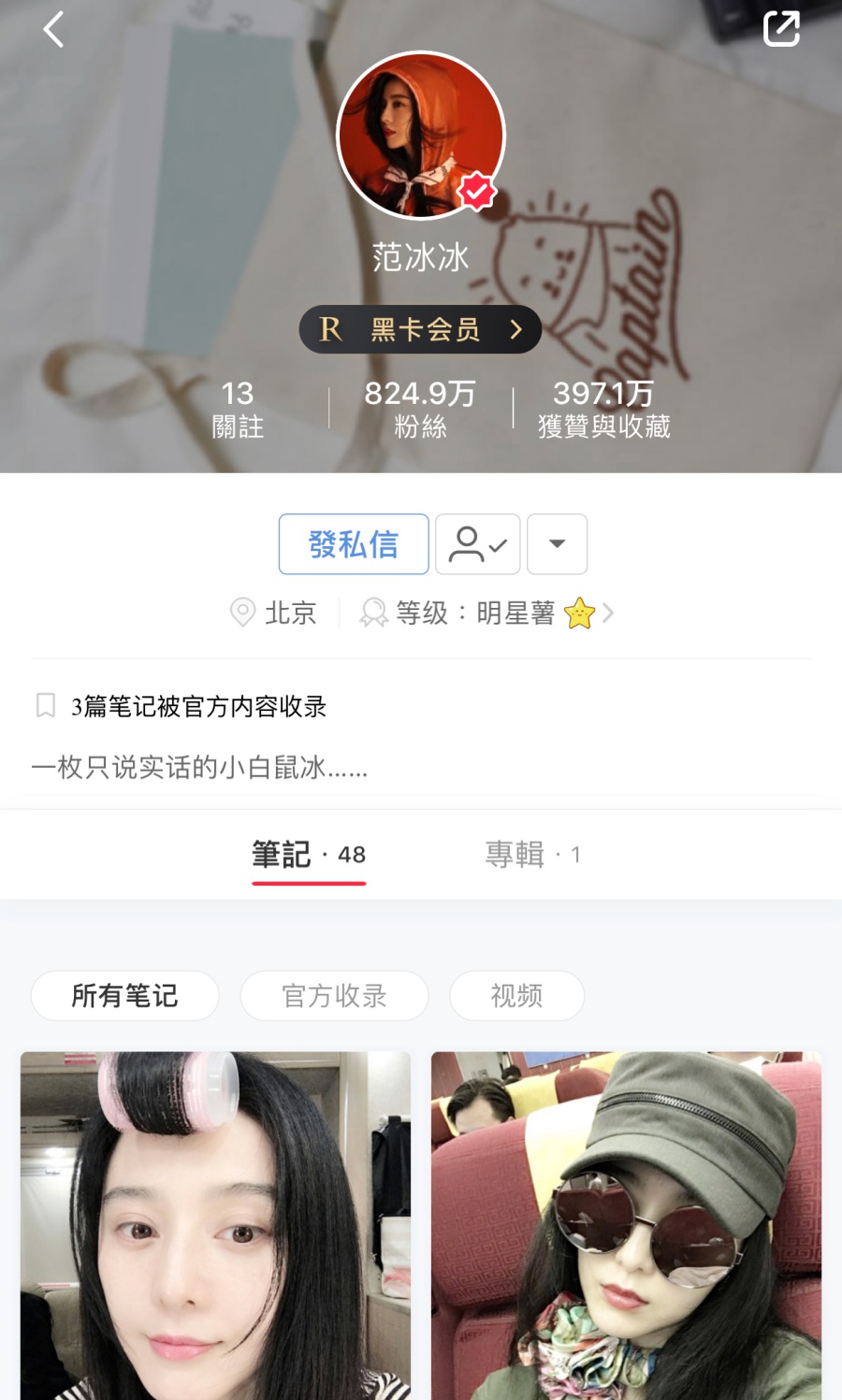This screenshot has height=1400, width=842.
Task: Open the profile avatar picture
Action: [x=420, y=136]
